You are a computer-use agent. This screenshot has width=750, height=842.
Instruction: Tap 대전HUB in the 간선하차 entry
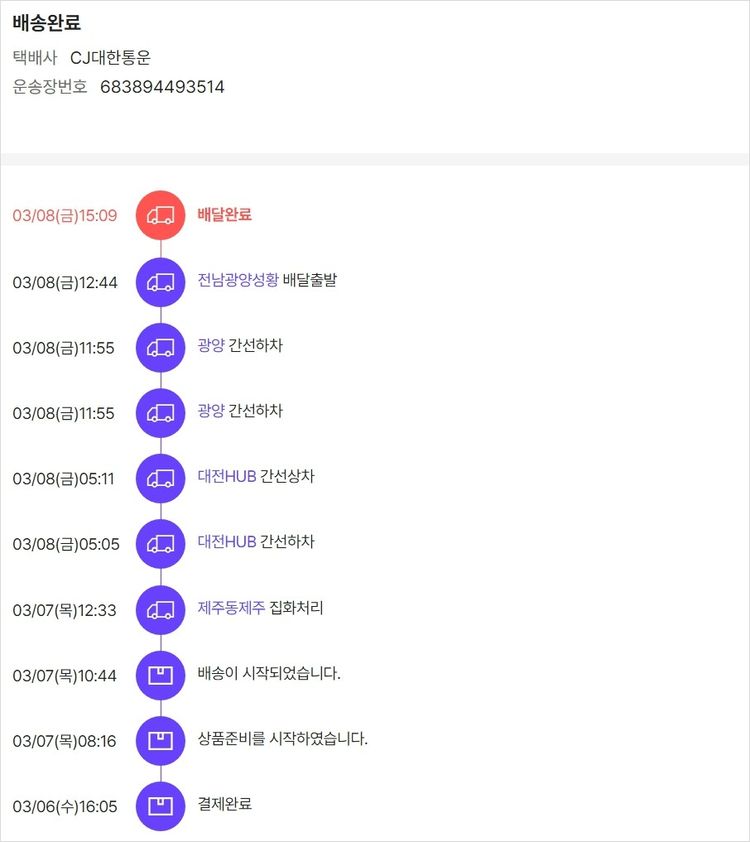(x=227, y=542)
